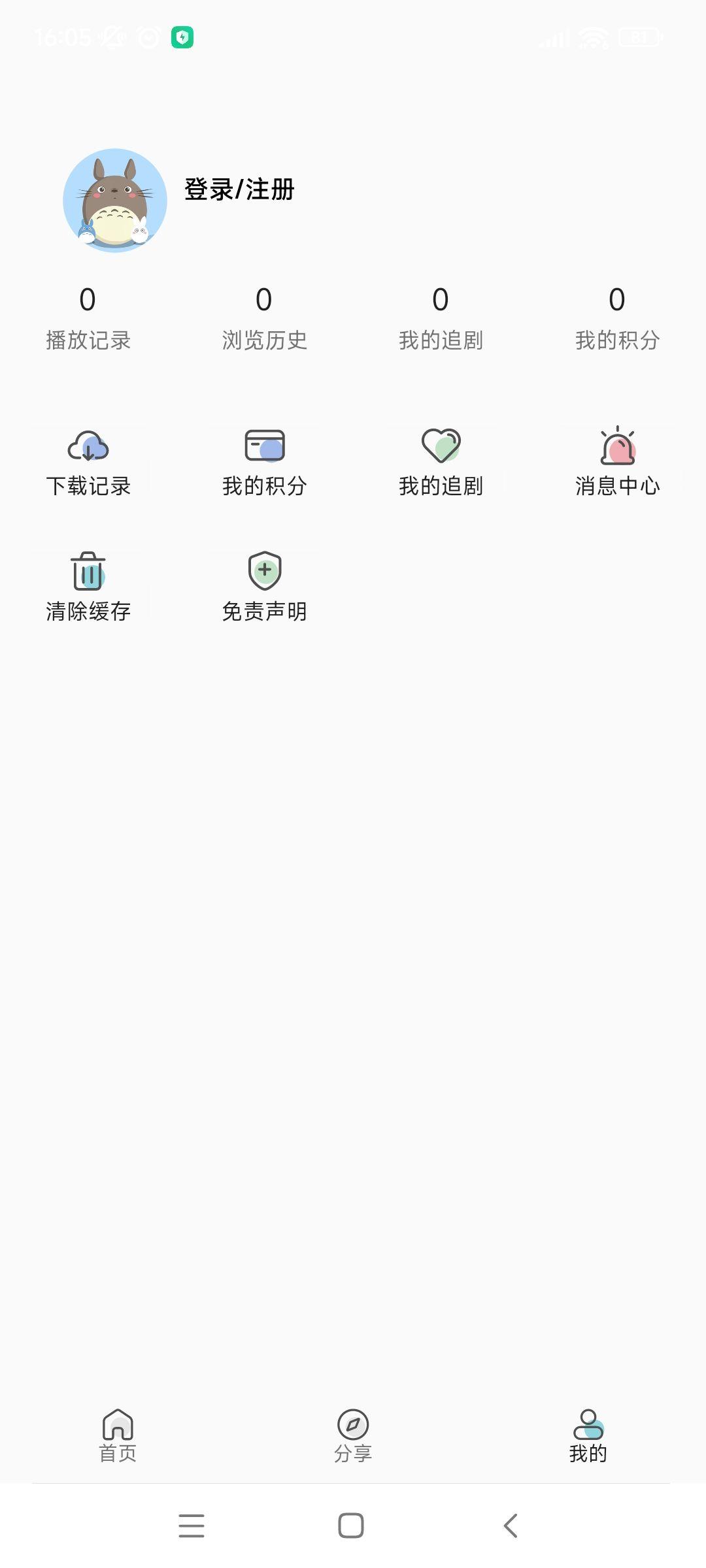The height and width of the screenshot is (1568, 706).
Task: Go to 消息中心 message center
Action: click(x=618, y=462)
